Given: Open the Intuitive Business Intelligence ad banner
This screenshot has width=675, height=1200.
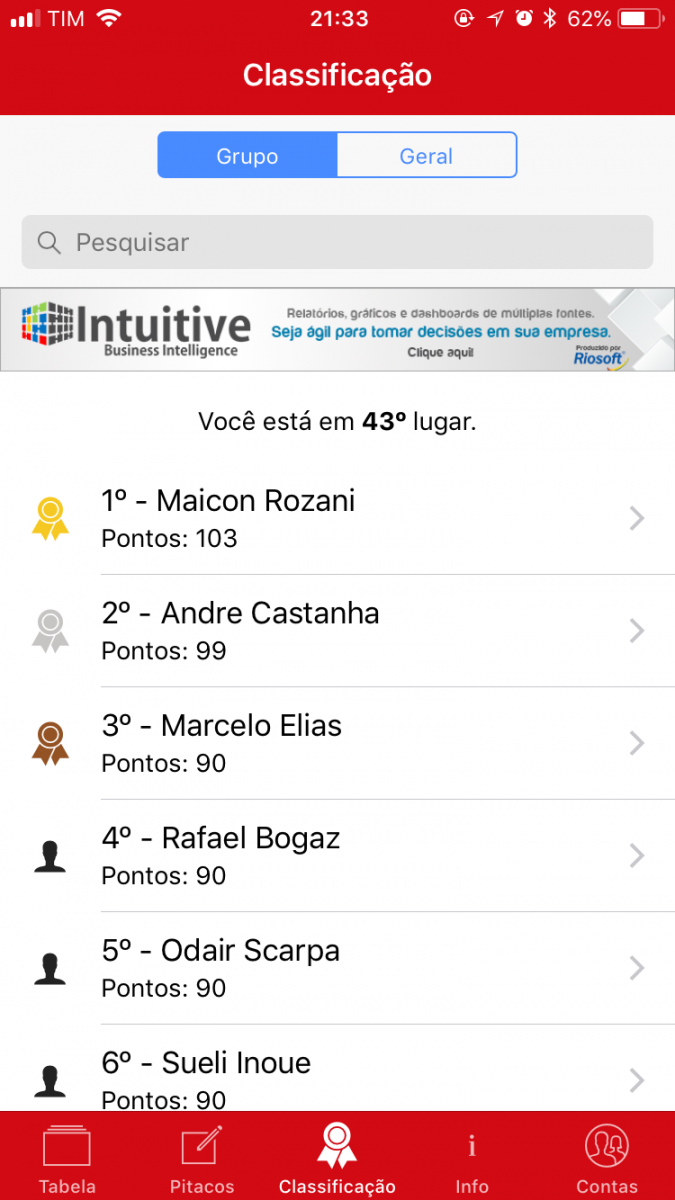Looking at the screenshot, I should [337, 329].
